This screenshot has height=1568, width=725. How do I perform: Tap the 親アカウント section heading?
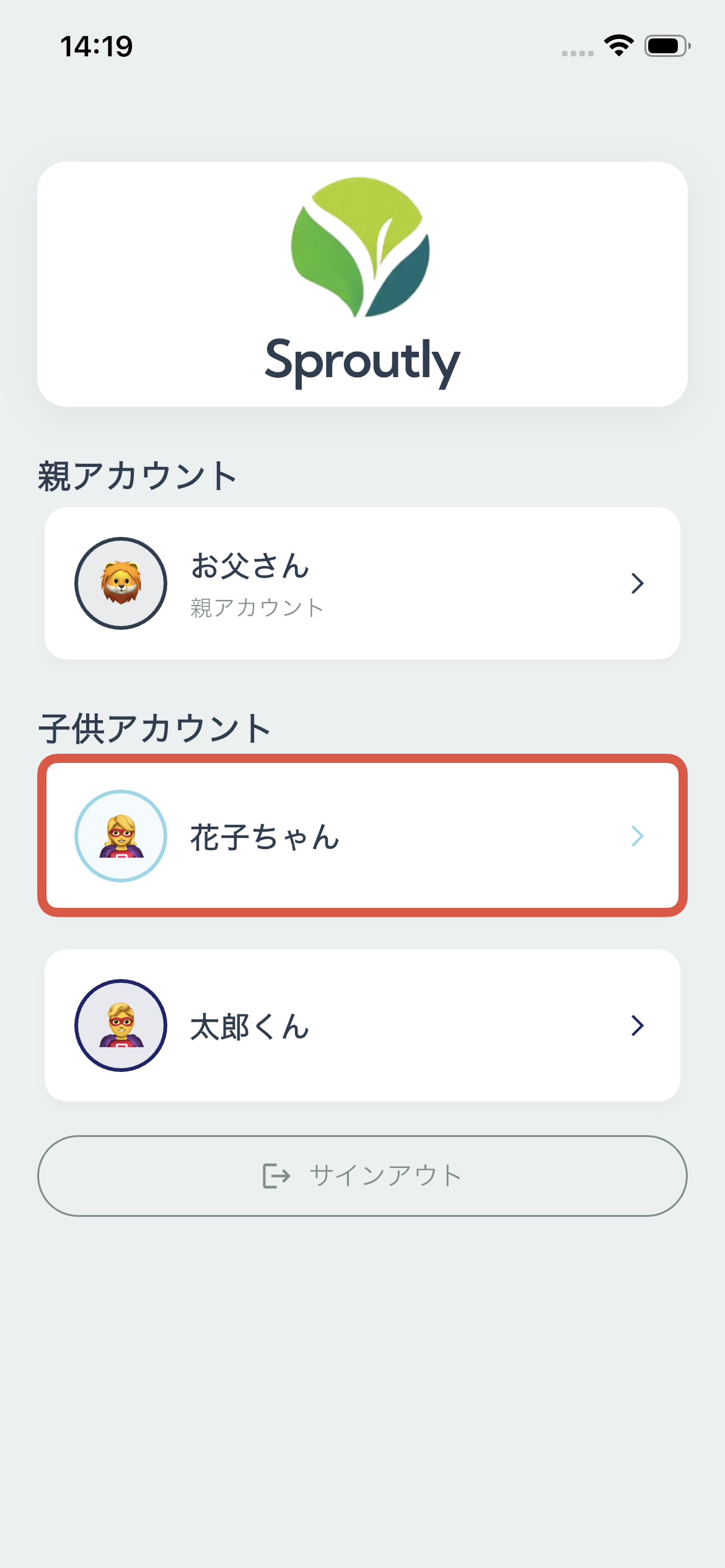click(138, 474)
